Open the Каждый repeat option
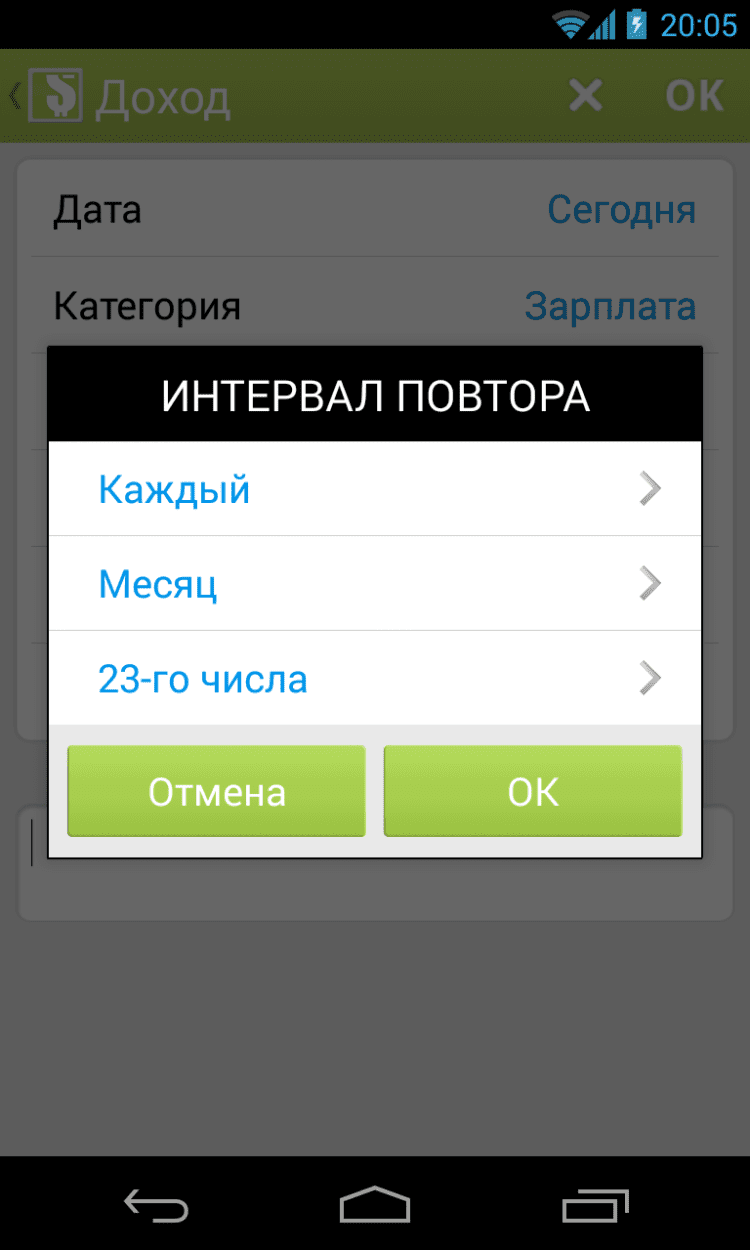 (375, 489)
